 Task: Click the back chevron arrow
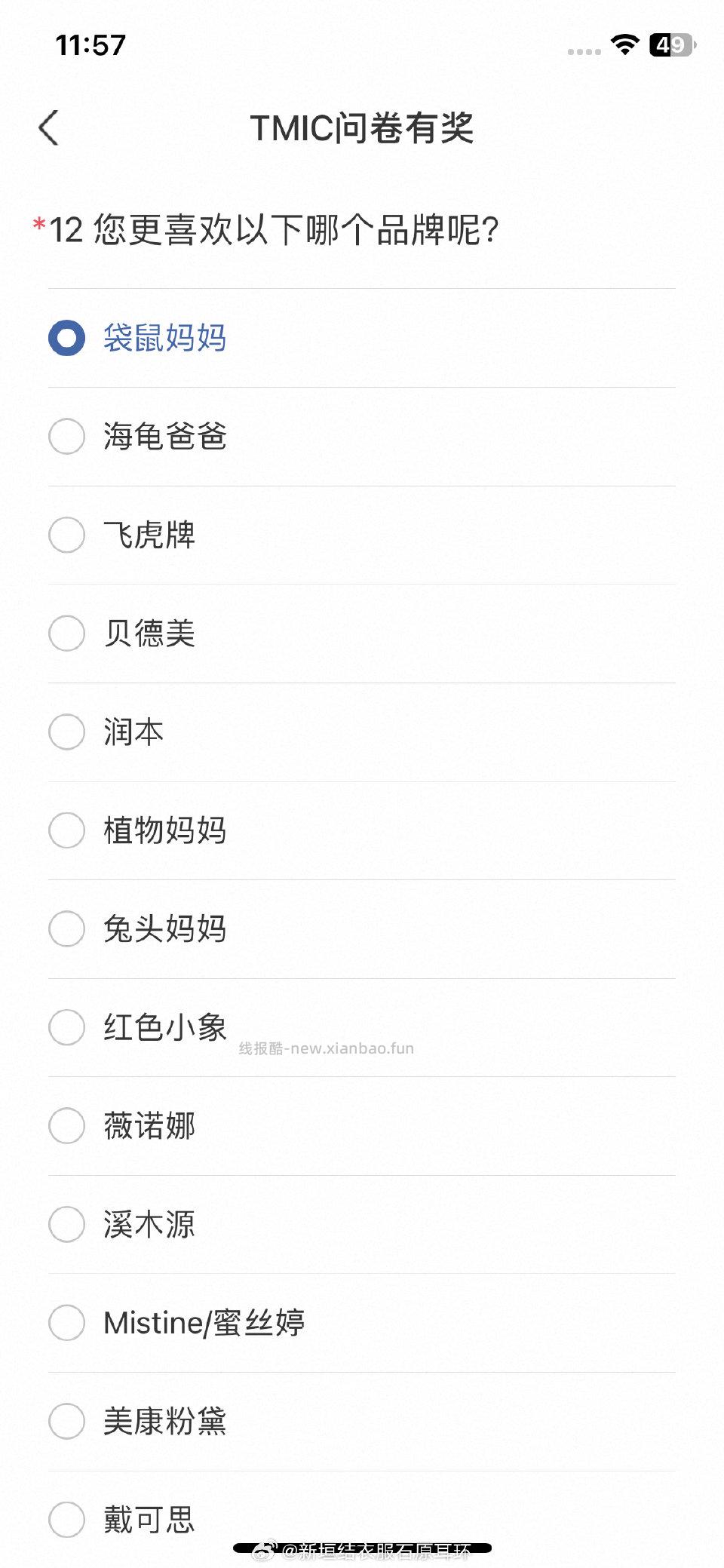tap(48, 127)
